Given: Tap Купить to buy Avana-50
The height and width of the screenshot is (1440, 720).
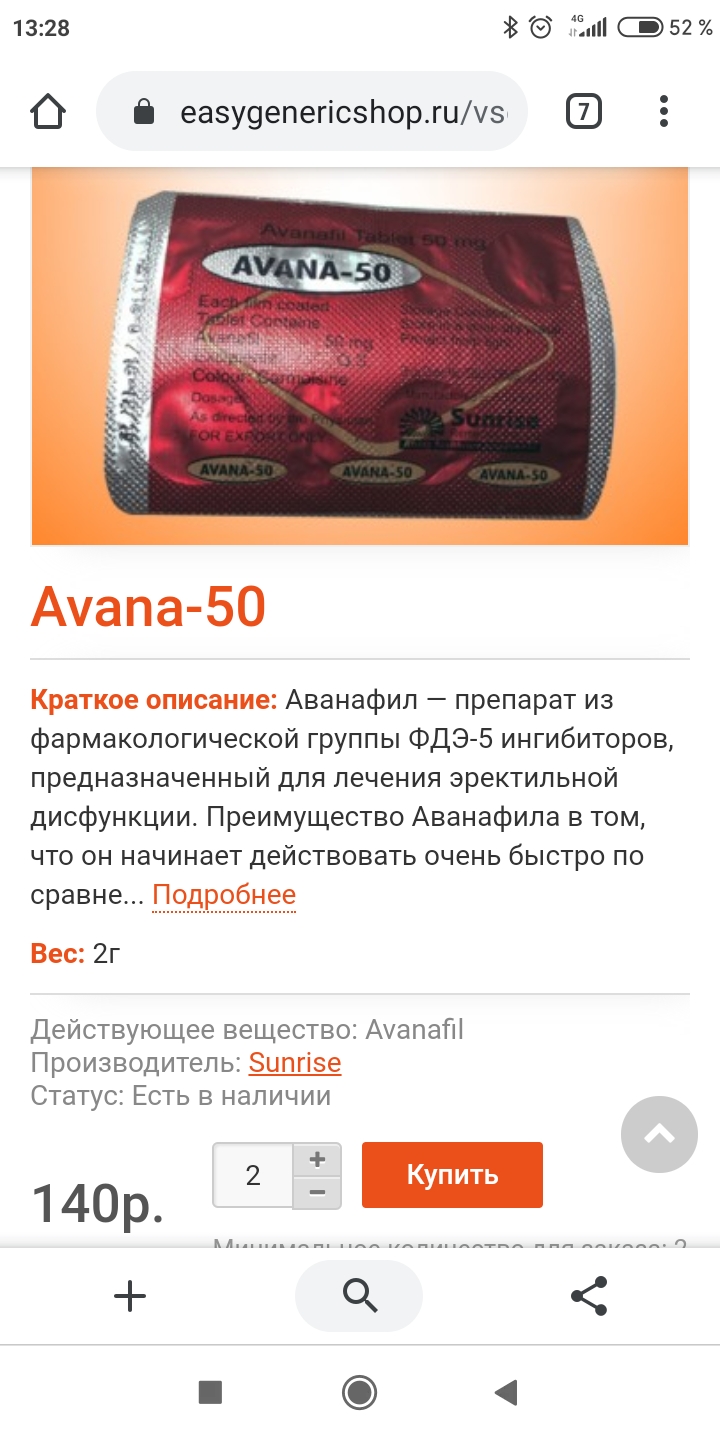Looking at the screenshot, I should [452, 1175].
